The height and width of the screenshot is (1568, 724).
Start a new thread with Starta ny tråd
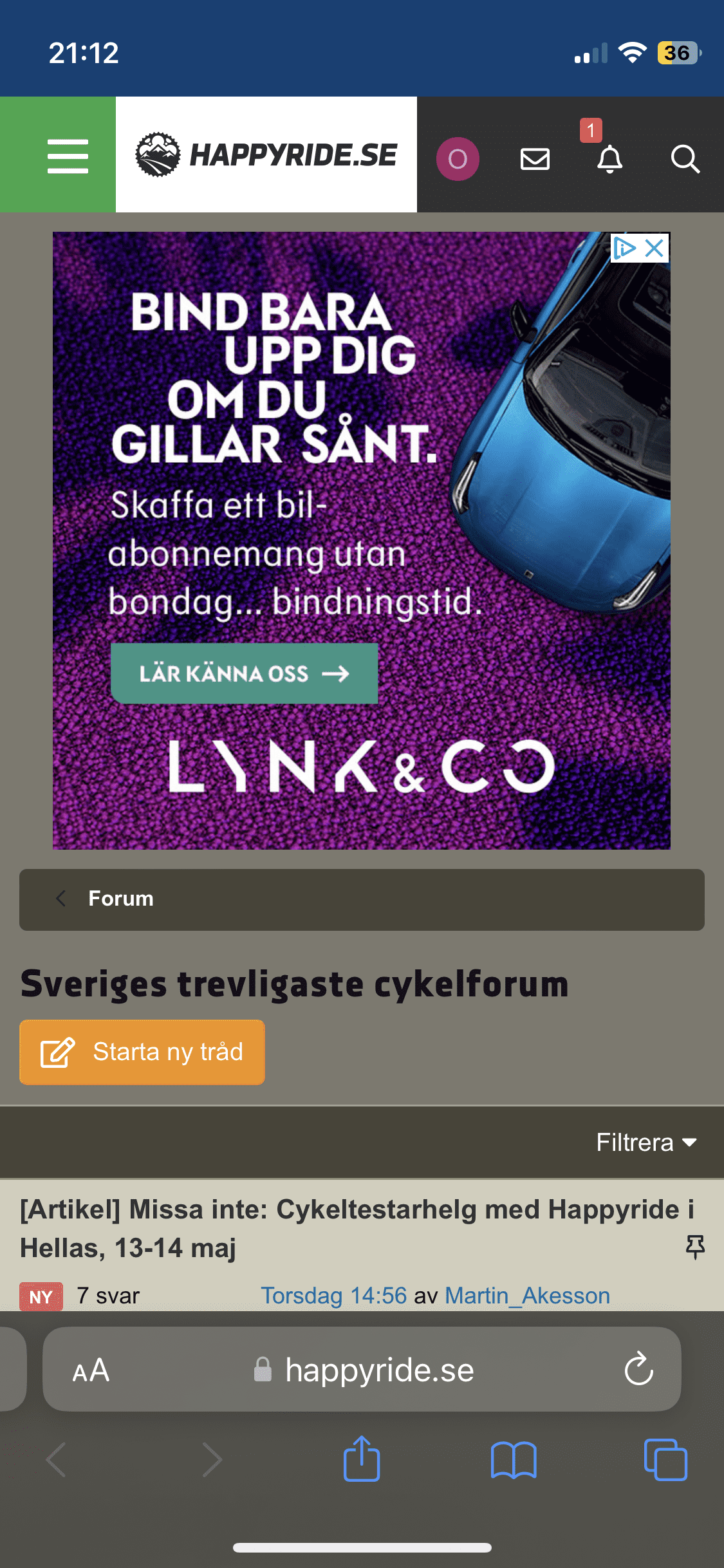click(142, 1052)
